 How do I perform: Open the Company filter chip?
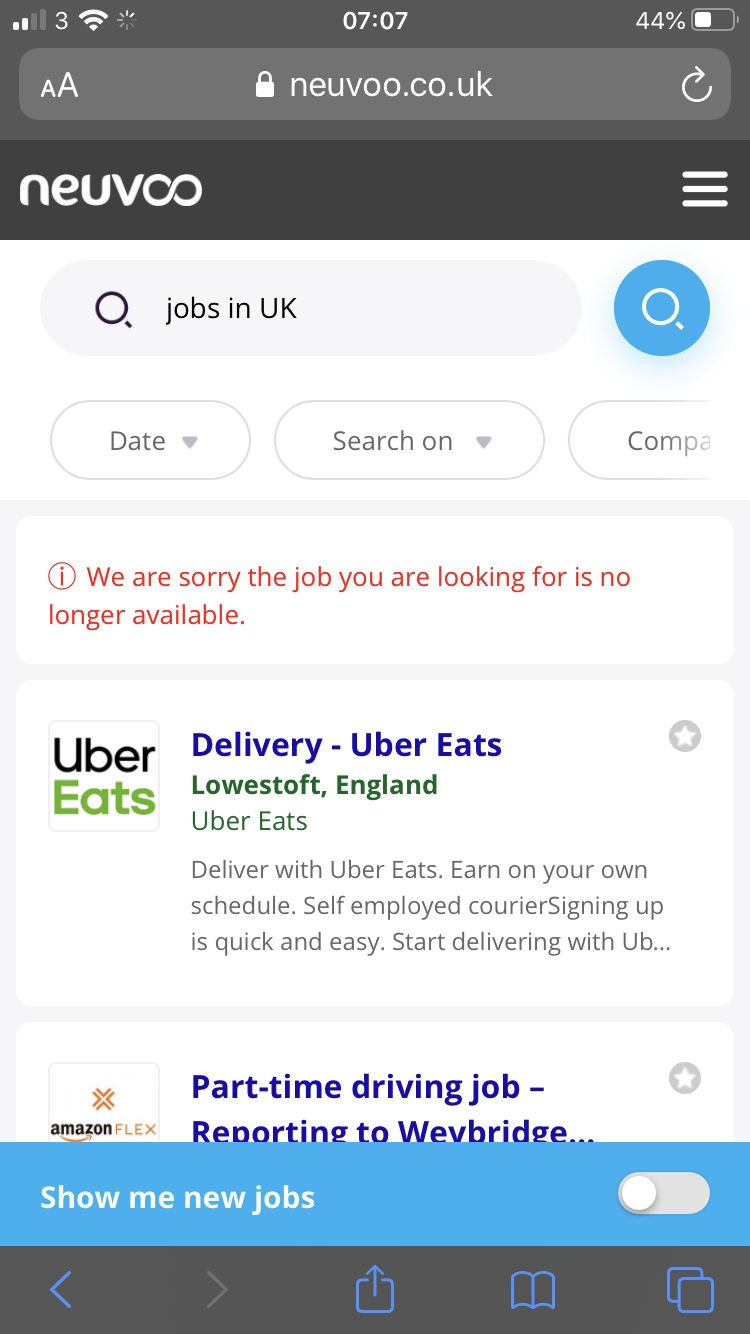(660, 441)
